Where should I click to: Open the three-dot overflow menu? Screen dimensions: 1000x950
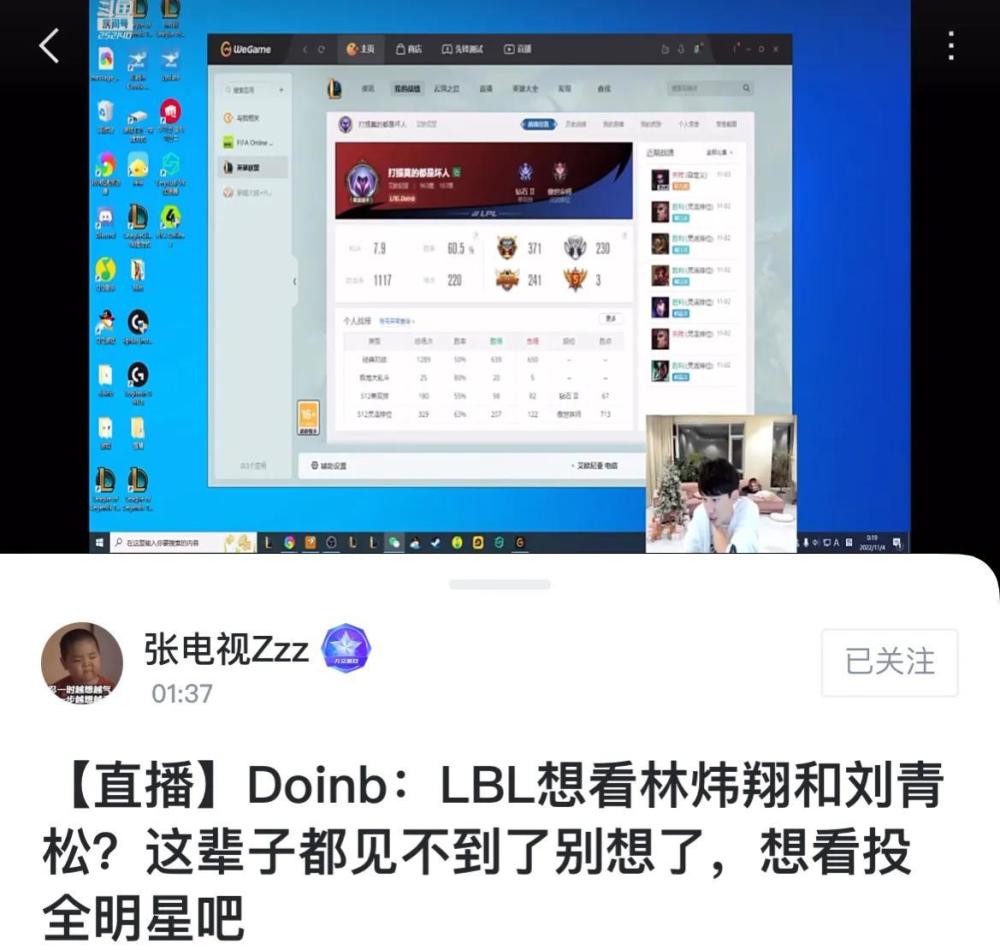click(x=950, y=46)
